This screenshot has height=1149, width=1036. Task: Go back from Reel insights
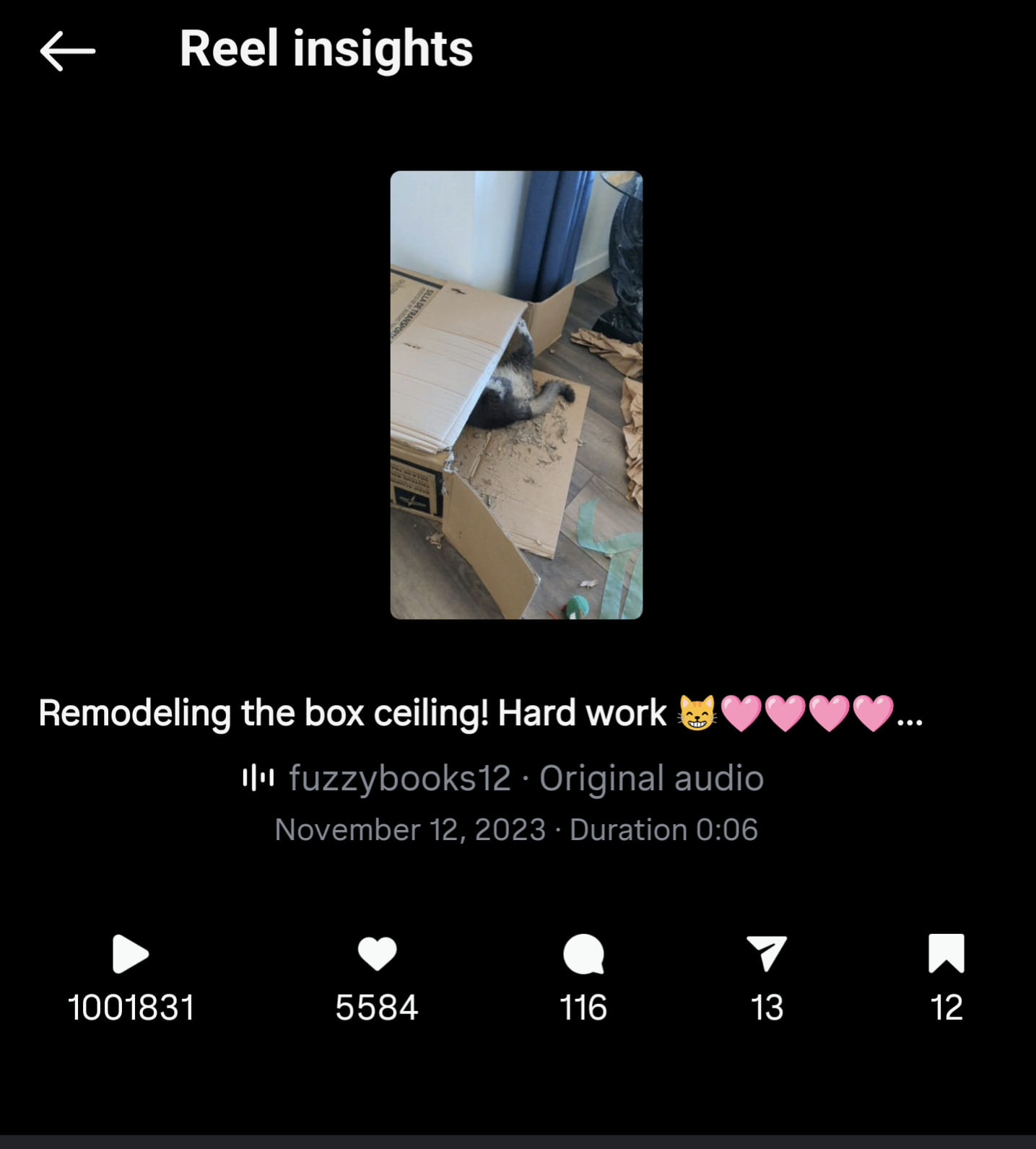67,51
